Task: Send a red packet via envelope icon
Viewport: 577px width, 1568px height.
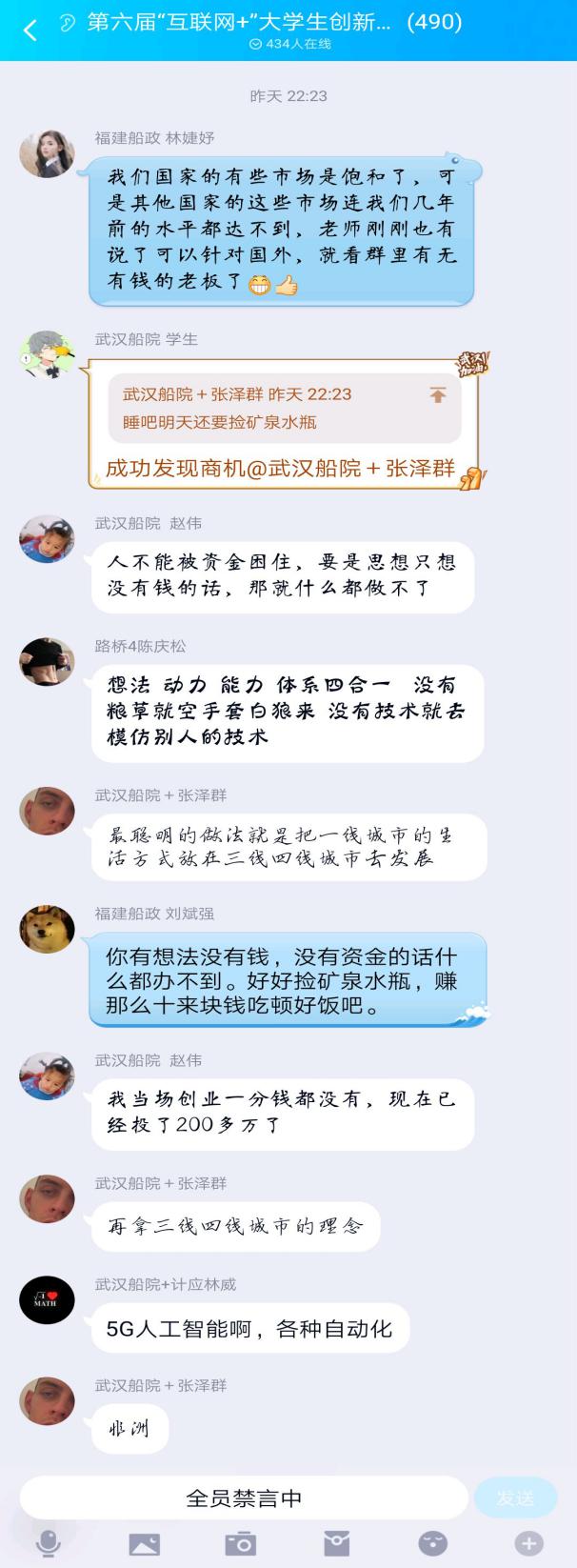Action: click(336, 1543)
